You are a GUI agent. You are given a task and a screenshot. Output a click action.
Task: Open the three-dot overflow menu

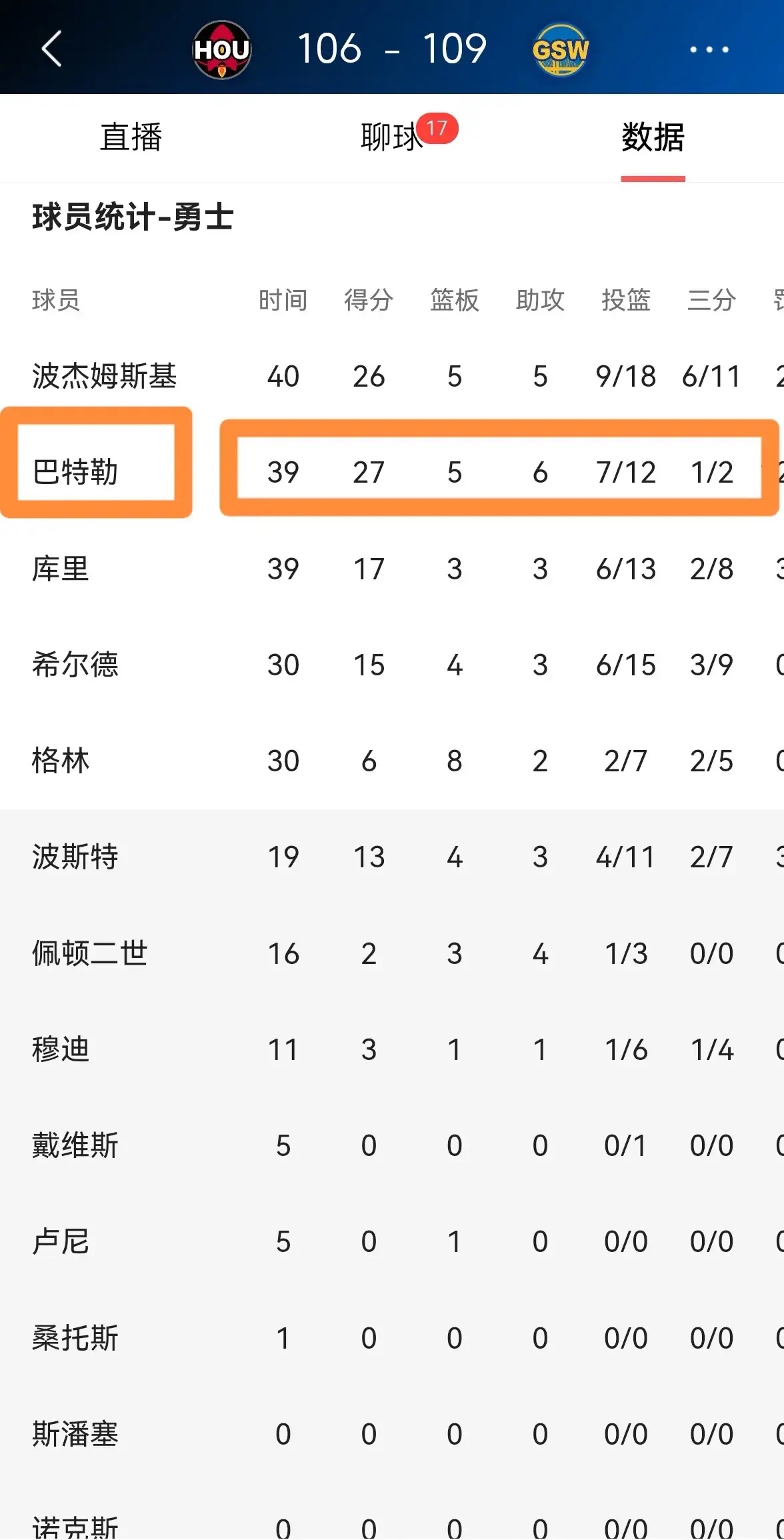click(709, 49)
